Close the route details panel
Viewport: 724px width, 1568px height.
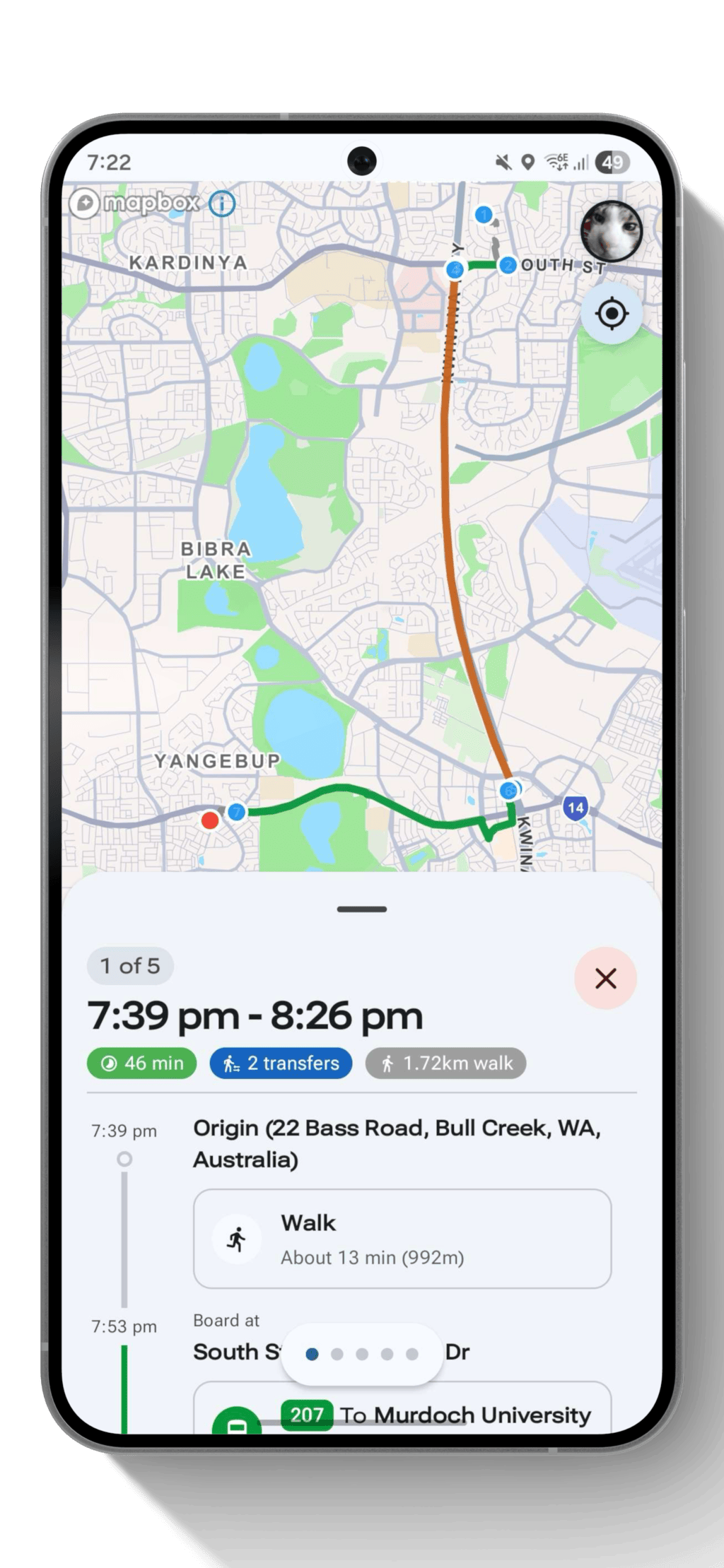click(x=605, y=978)
